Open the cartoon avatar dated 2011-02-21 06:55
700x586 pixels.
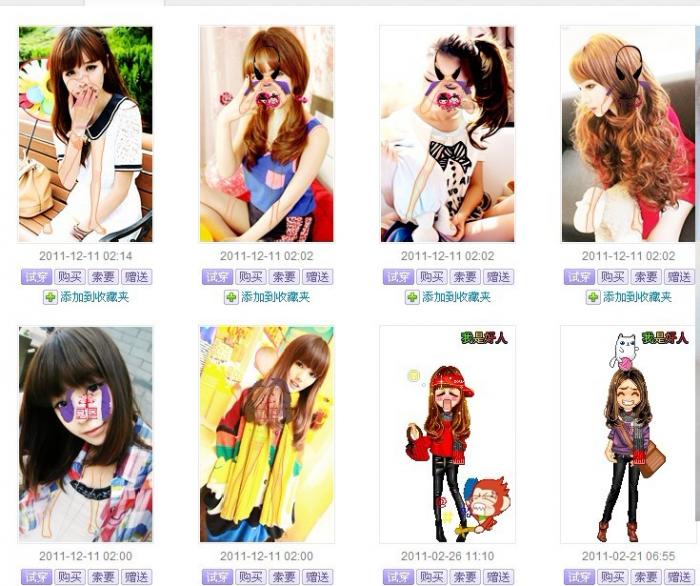tap(627, 434)
